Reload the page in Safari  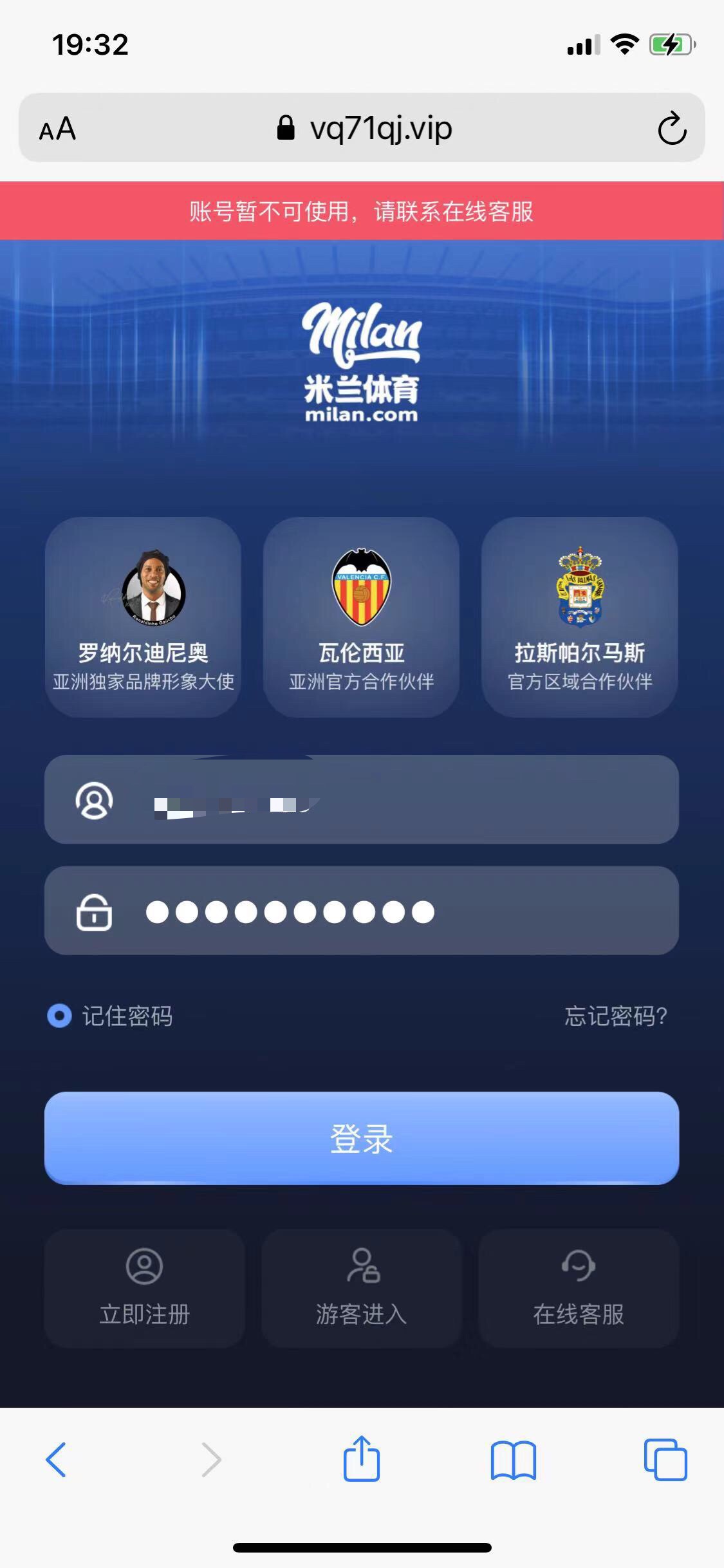[x=672, y=128]
